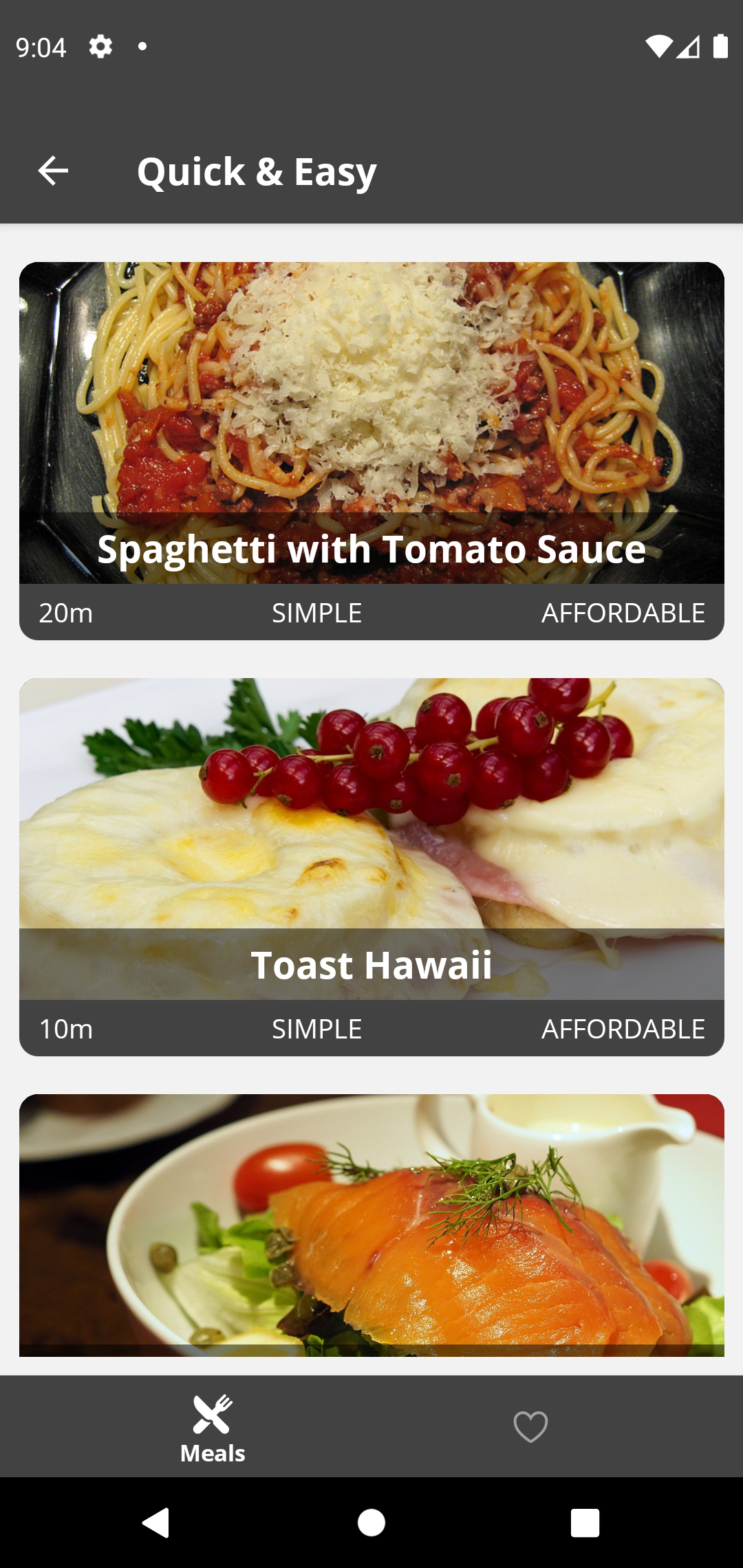
Task: Go back from Quick & Easy
Action: 53,171
